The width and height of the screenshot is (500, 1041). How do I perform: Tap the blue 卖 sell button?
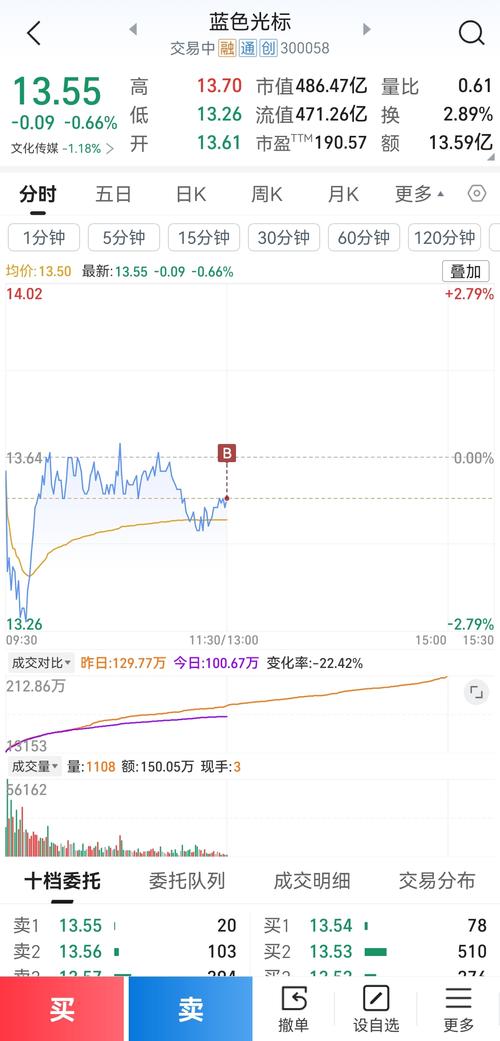191,1008
